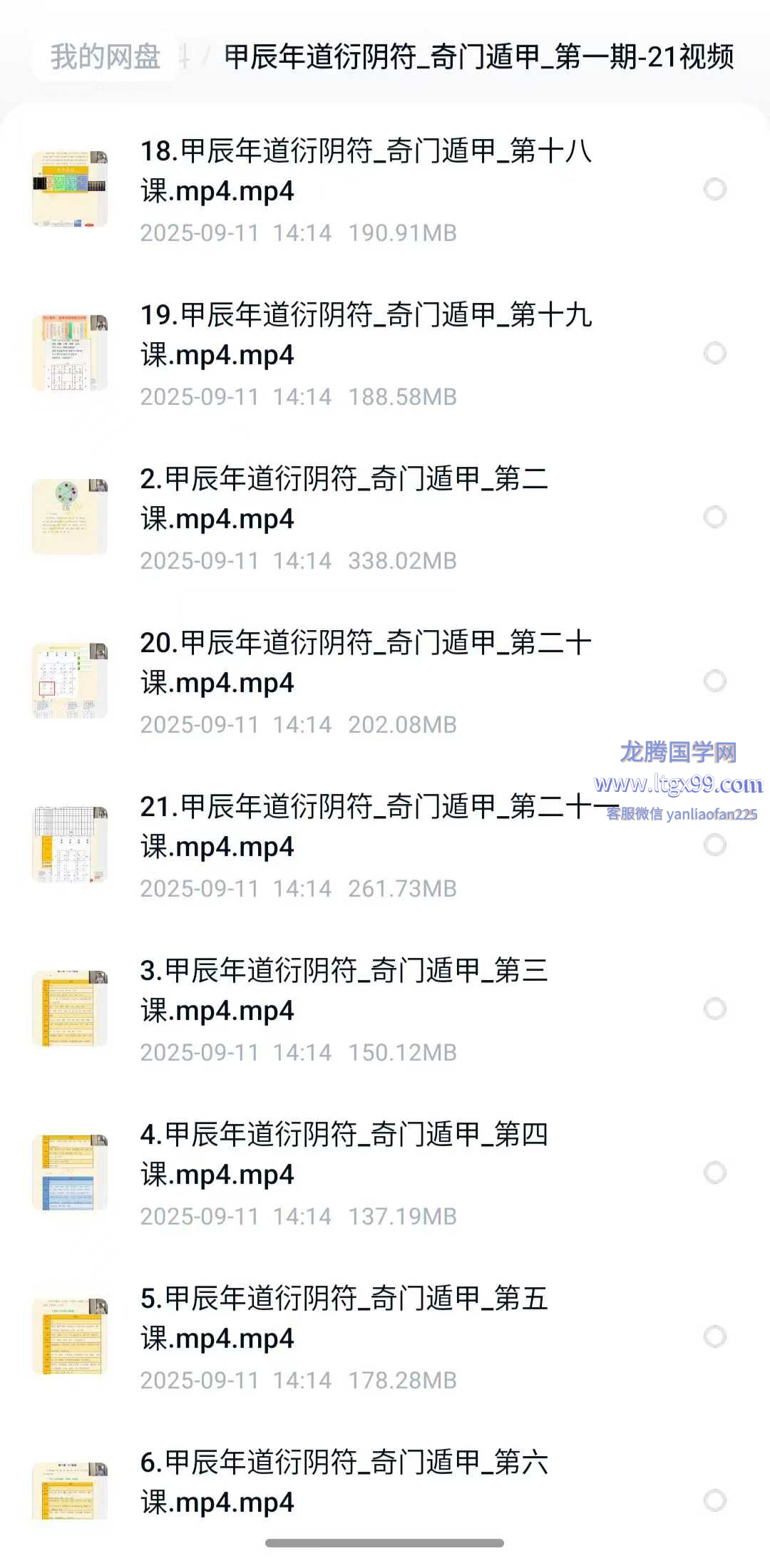The width and height of the screenshot is (770, 1568).
Task: Open the 第六课 video file
Action: pos(344,1482)
